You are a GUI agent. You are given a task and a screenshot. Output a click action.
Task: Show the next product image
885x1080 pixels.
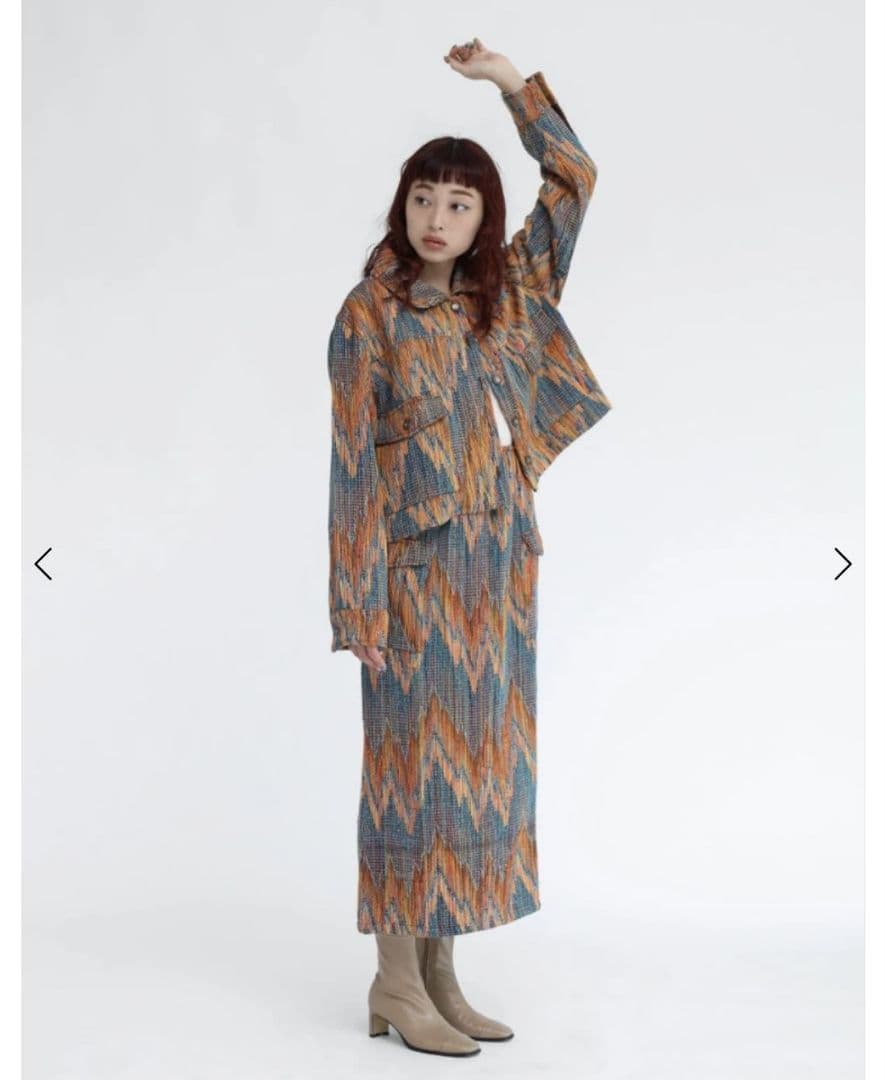[x=842, y=564]
